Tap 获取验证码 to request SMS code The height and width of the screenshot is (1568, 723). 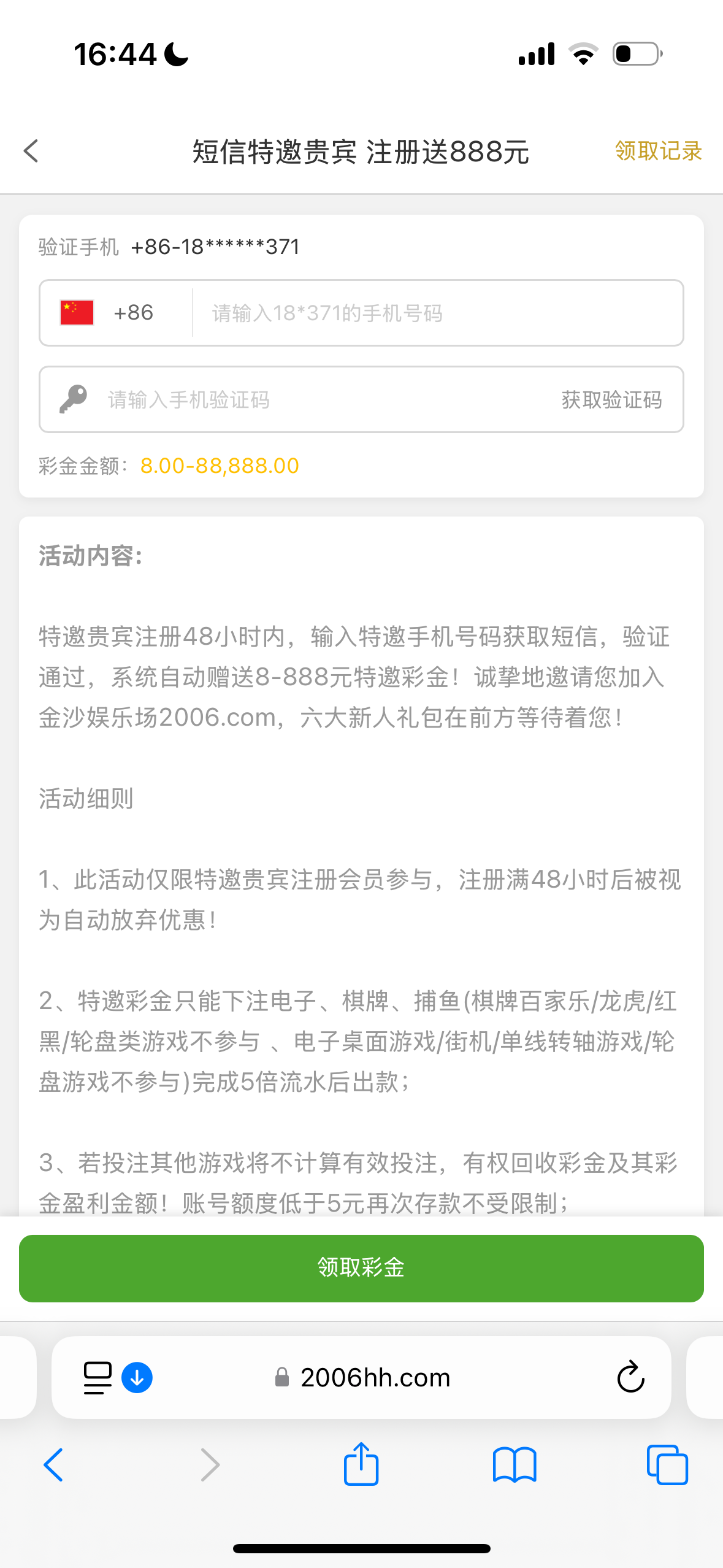[611, 400]
